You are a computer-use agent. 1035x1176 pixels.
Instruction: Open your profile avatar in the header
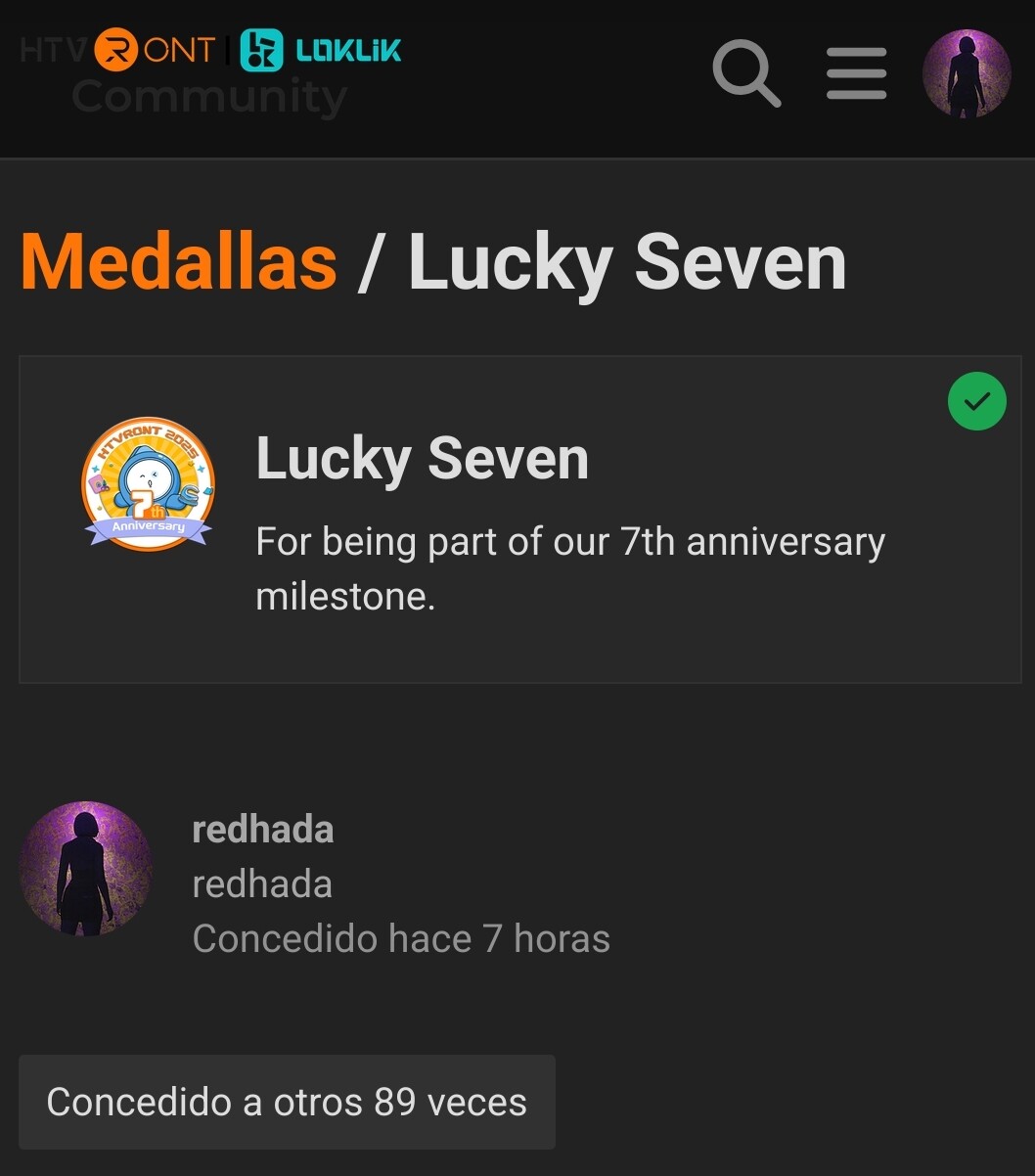tap(967, 74)
